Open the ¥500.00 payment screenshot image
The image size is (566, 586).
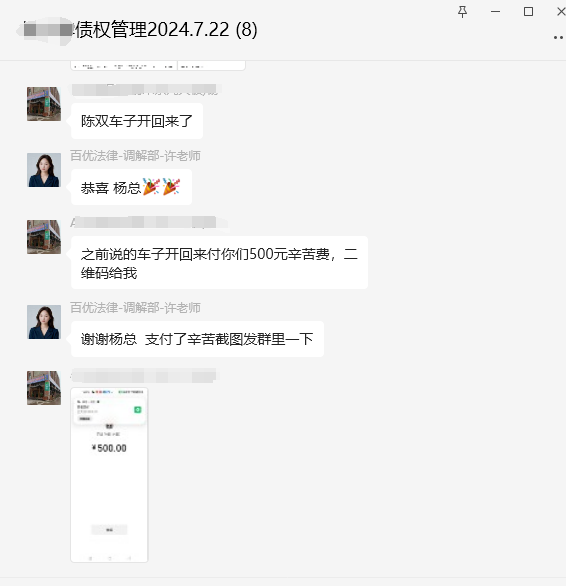(109, 475)
